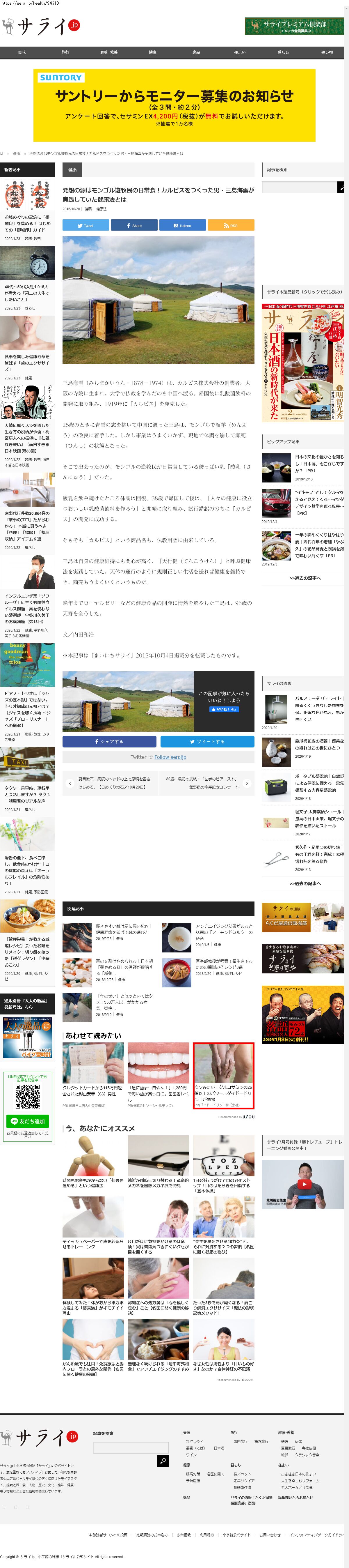Open the 旅行 navigation tab

click(x=65, y=52)
